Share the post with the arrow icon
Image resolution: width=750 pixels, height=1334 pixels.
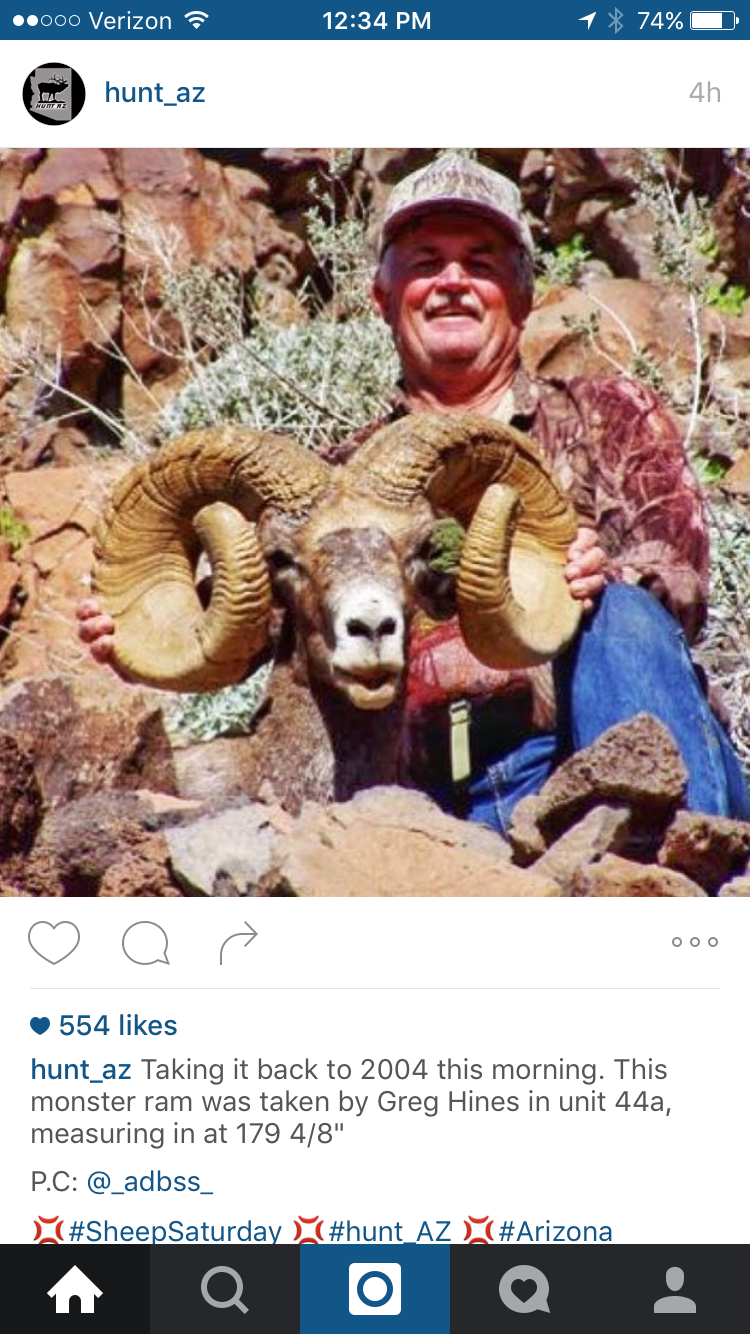238,943
